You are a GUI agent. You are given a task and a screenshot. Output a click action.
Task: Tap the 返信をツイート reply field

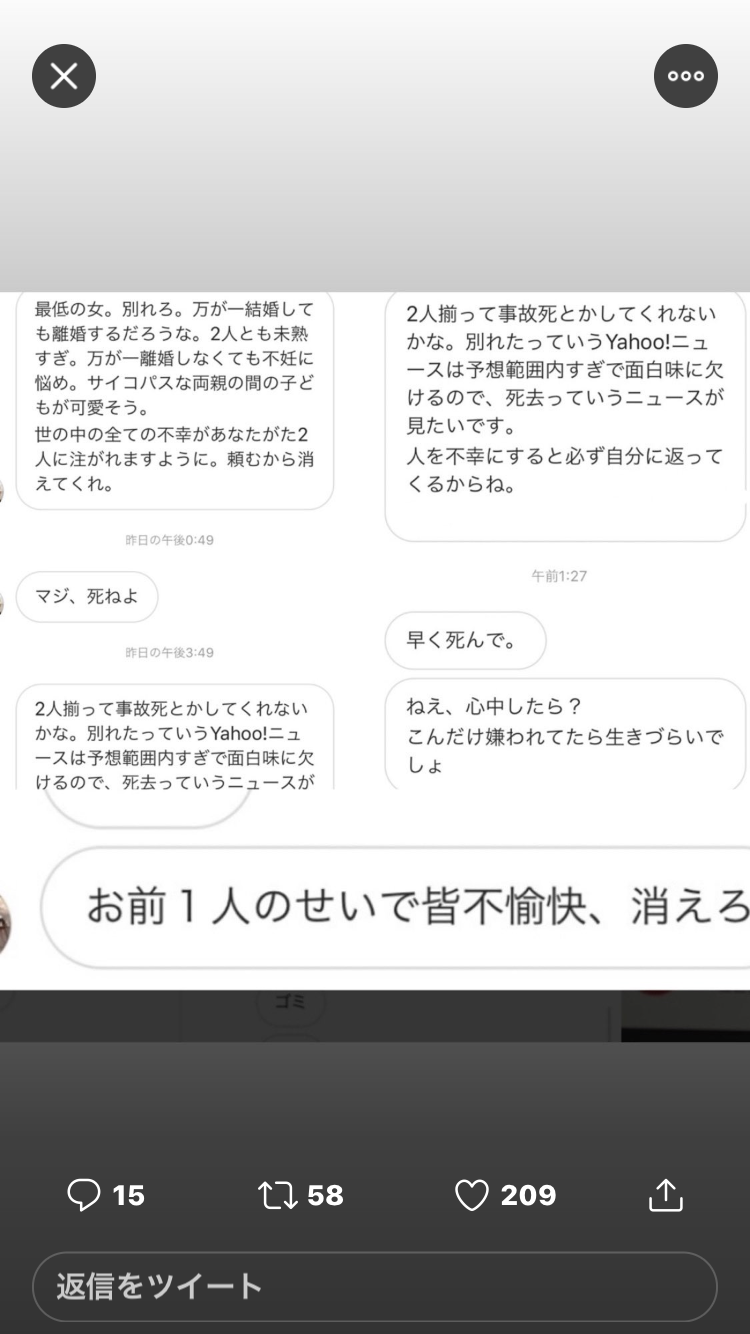375,1287
